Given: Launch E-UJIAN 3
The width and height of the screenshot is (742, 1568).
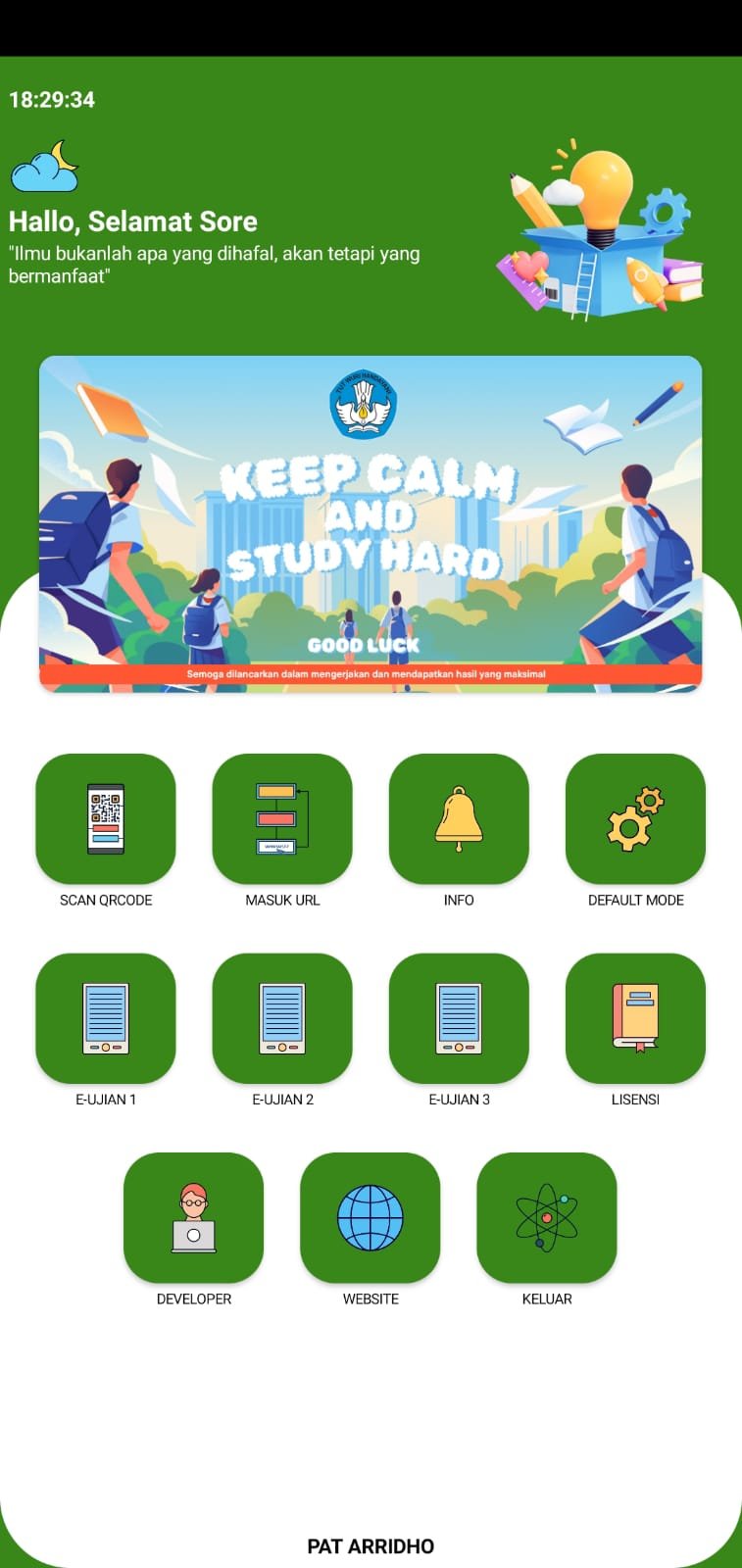Looking at the screenshot, I should point(459,1018).
